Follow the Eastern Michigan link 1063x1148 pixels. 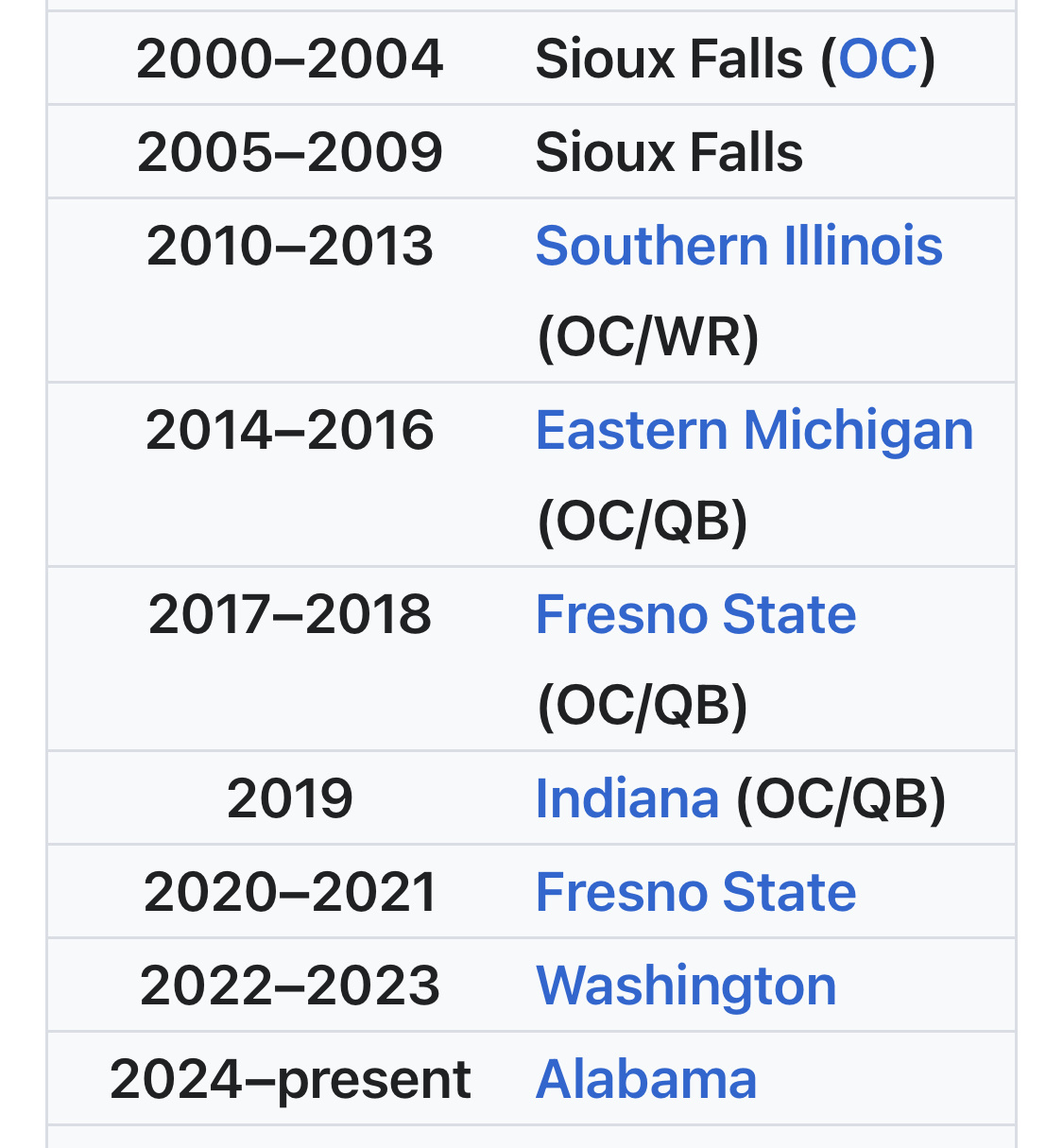pyautogui.click(x=753, y=430)
